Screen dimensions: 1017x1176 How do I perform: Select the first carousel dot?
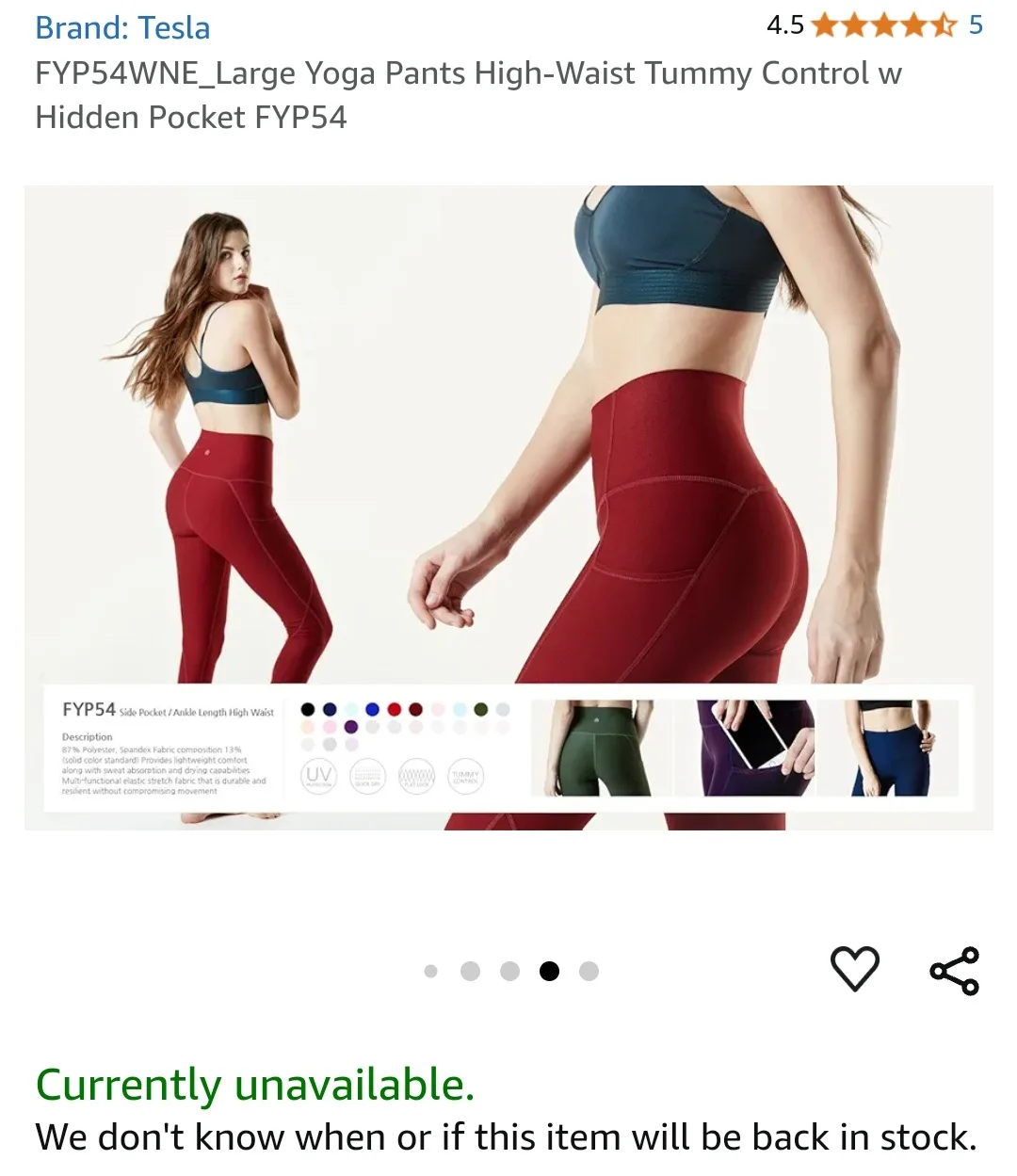(x=430, y=971)
